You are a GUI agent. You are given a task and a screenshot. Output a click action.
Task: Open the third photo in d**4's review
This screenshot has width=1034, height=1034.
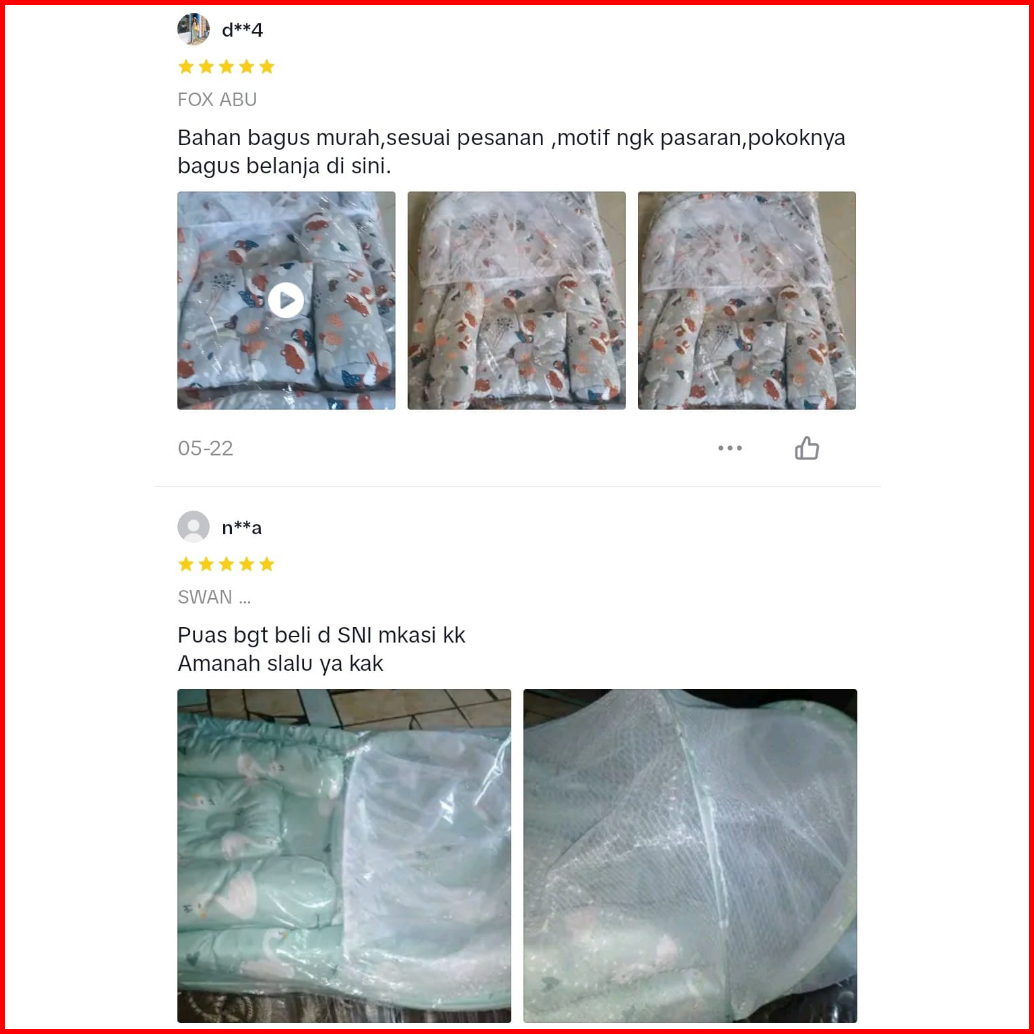pyautogui.click(x=747, y=300)
